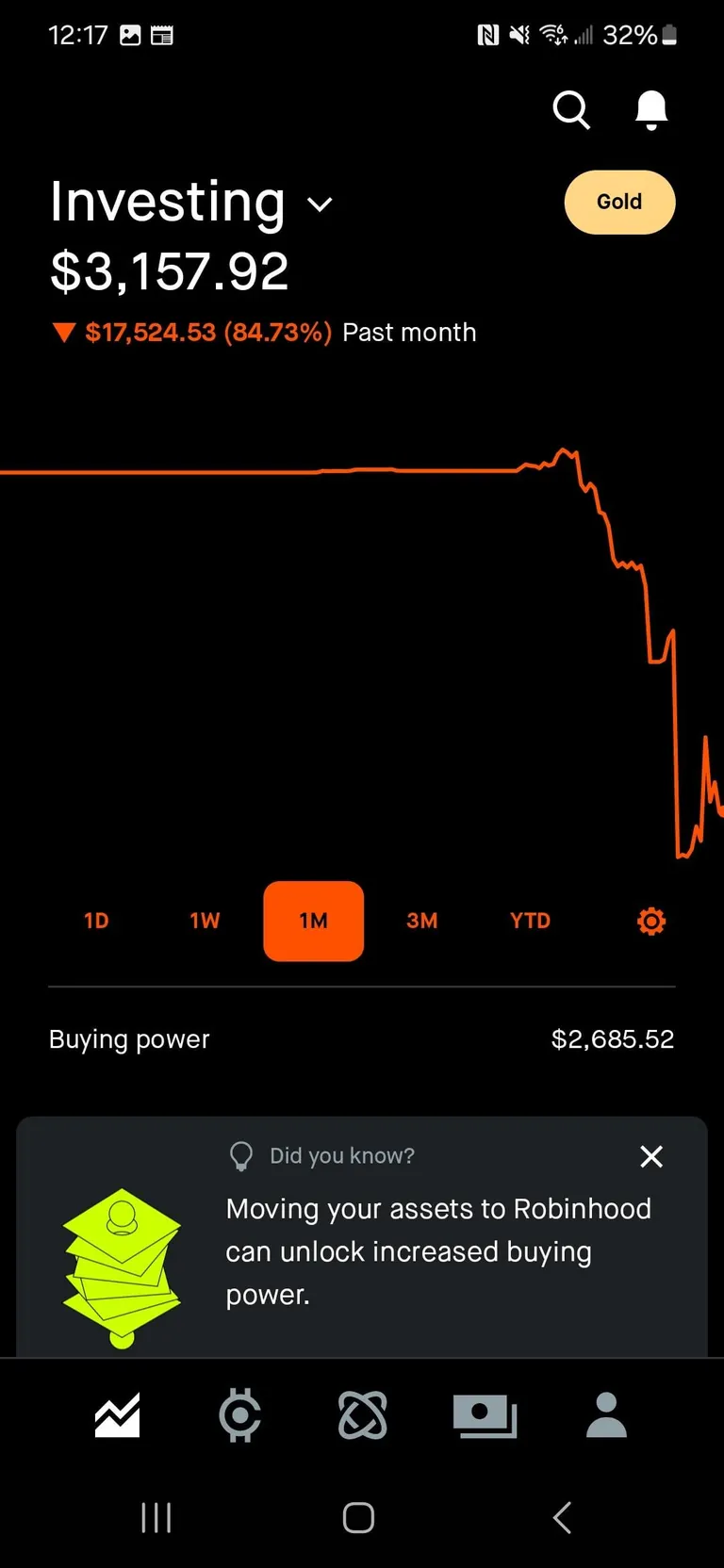724x1568 pixels.
Task: Go to the investing chart tab
Action: 118,1415
